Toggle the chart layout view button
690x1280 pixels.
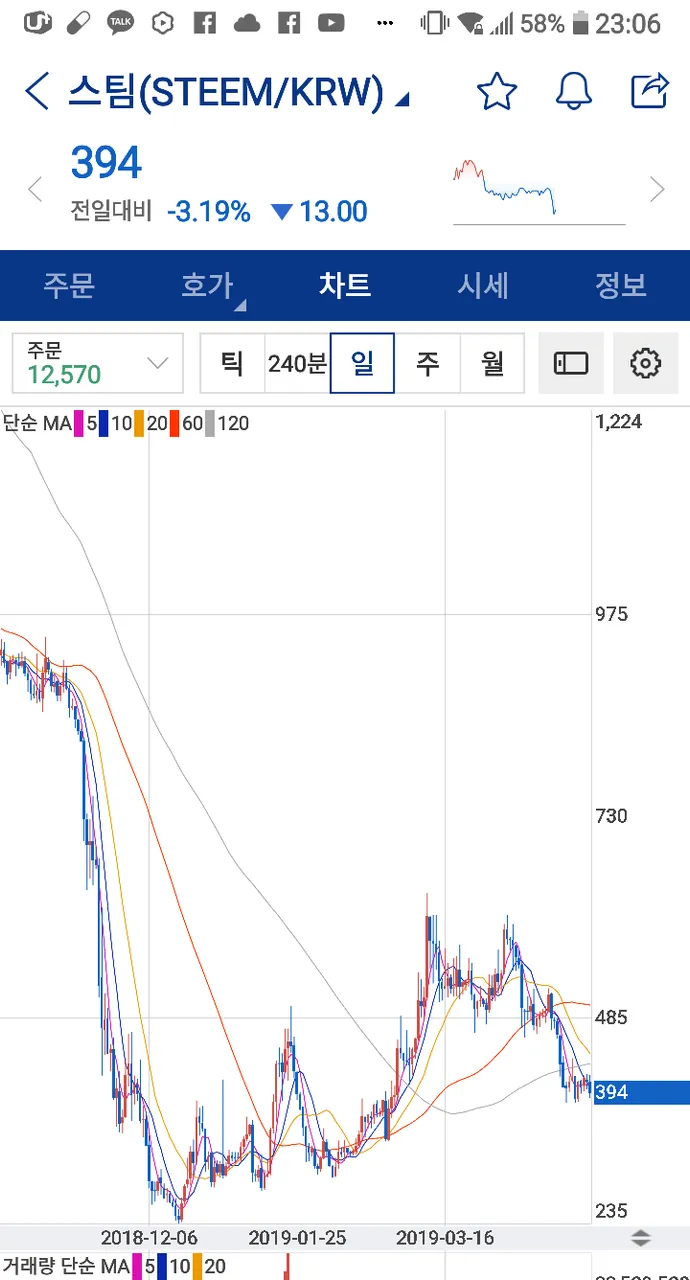click(x=571, y=363)
